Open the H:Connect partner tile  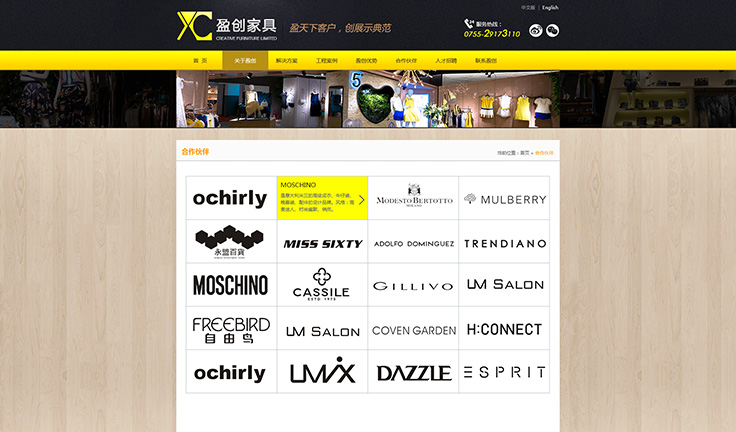tap(505, 329)
